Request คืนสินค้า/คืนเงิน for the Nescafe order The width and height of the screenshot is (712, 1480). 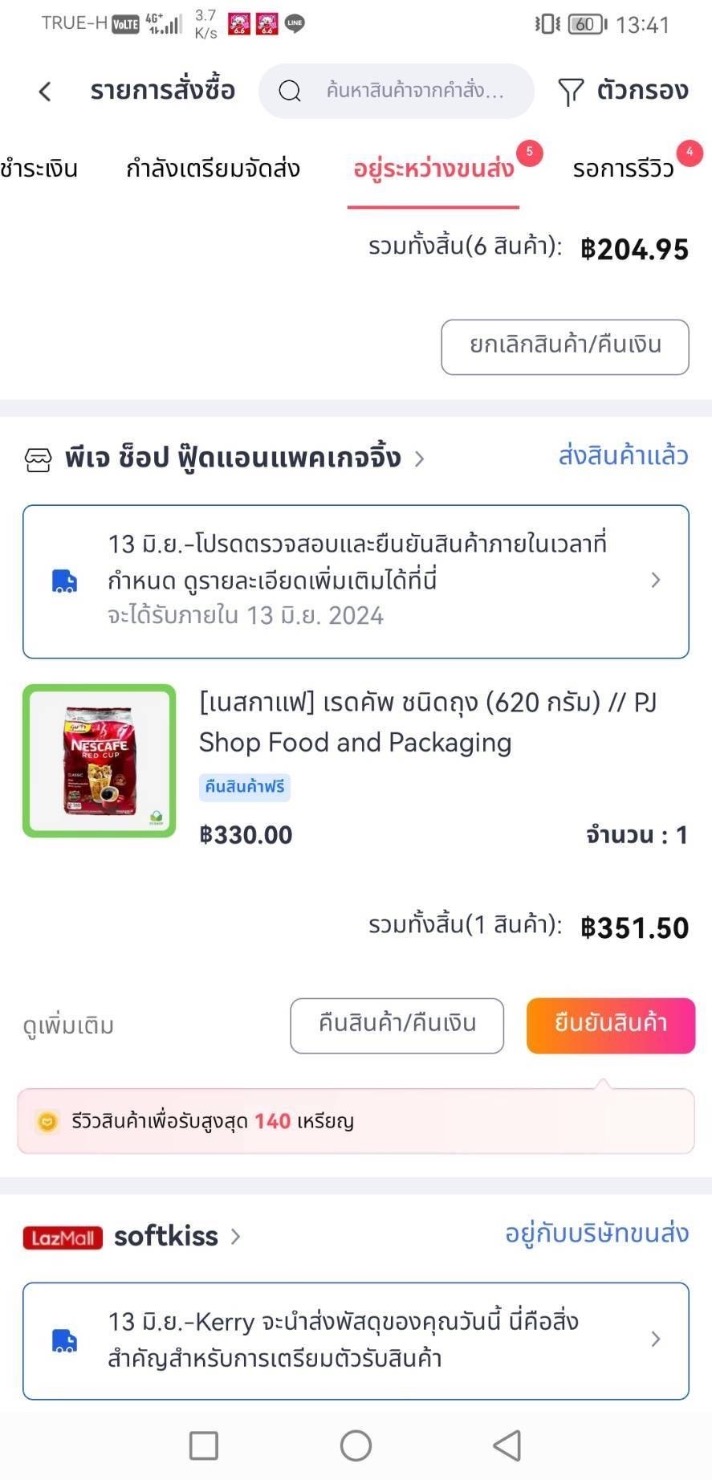tap(397, 1025)
